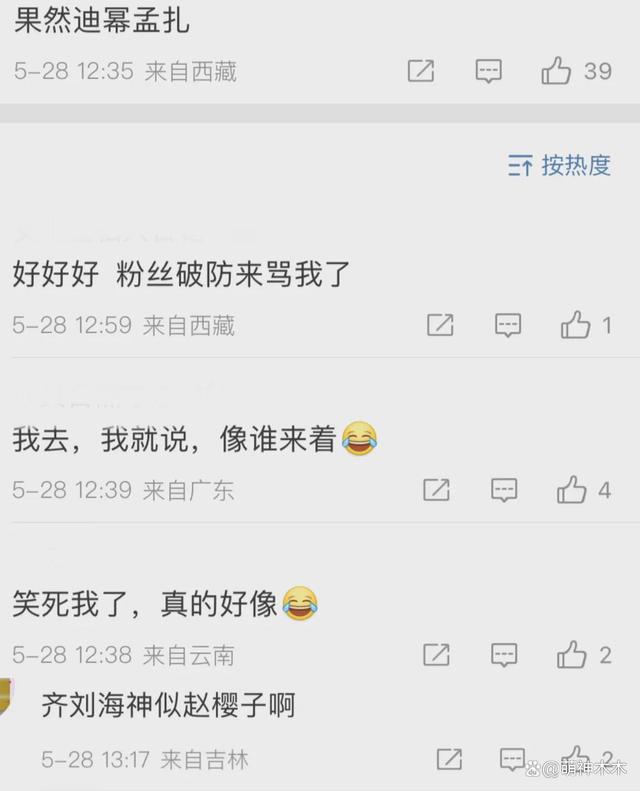Repost the comment 粉丝破防来骂我了

coord(440,325)
